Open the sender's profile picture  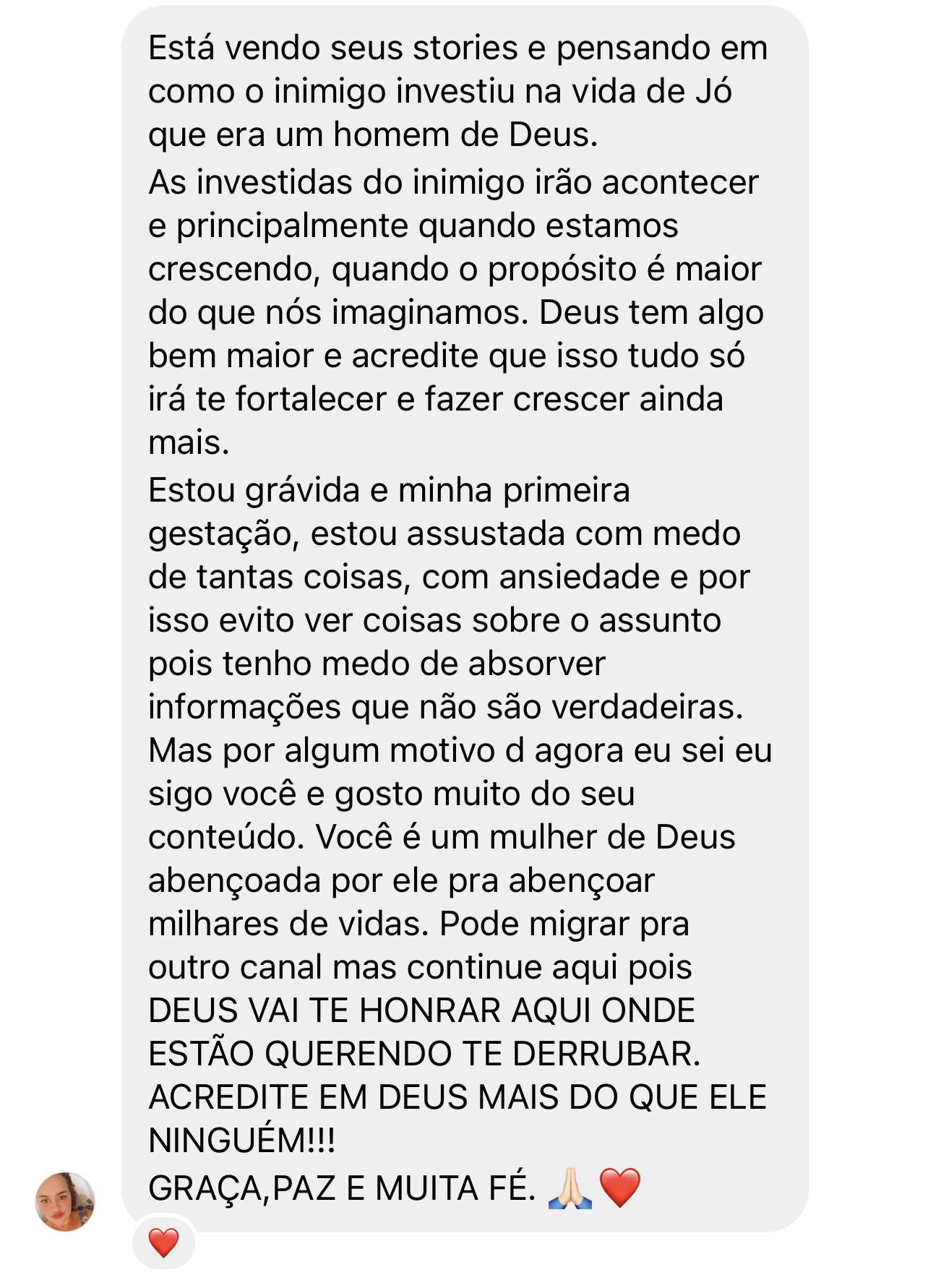pyautogui.click(x=65, y=1202)
